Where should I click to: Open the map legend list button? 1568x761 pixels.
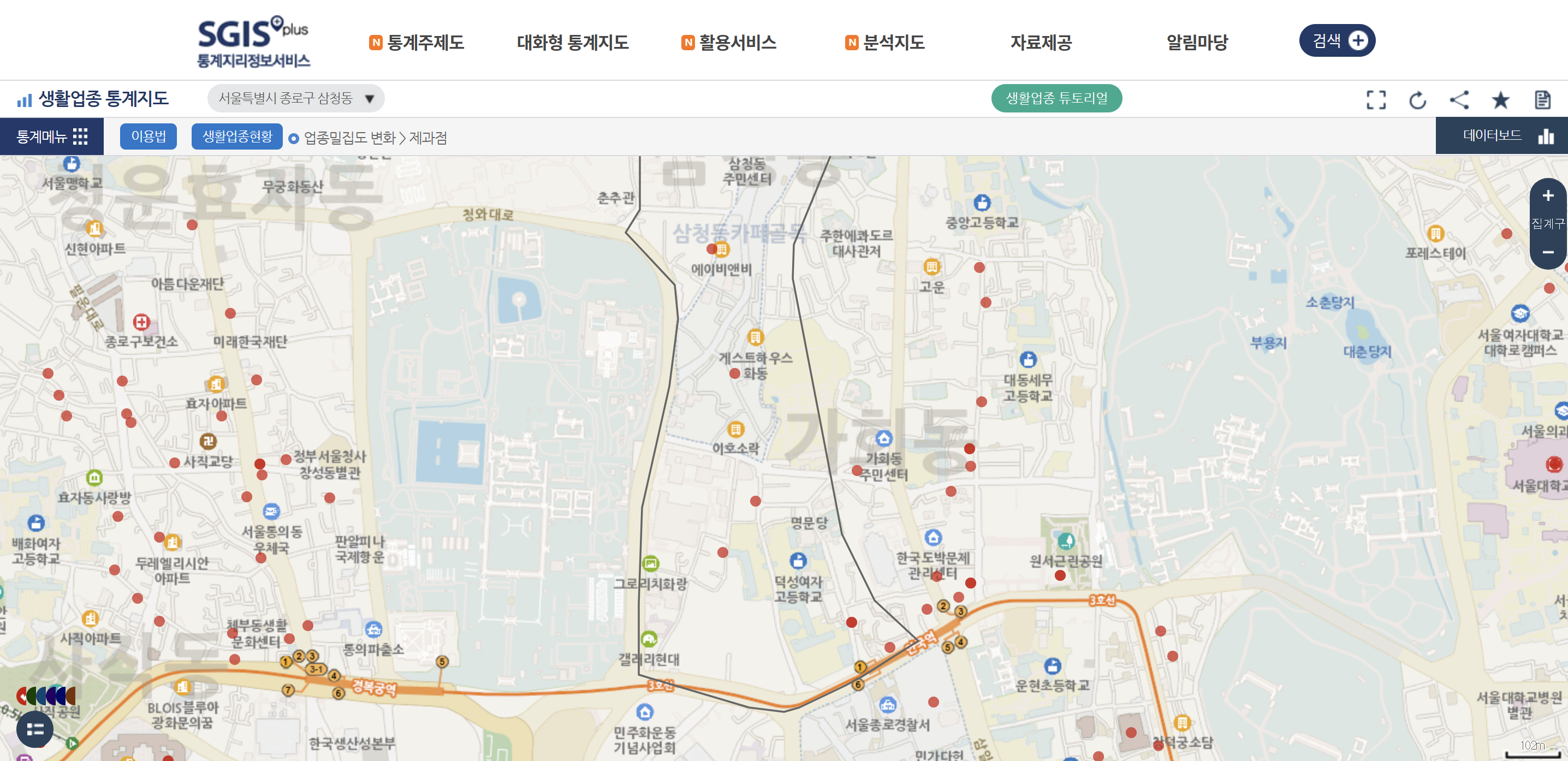point(35,729)
